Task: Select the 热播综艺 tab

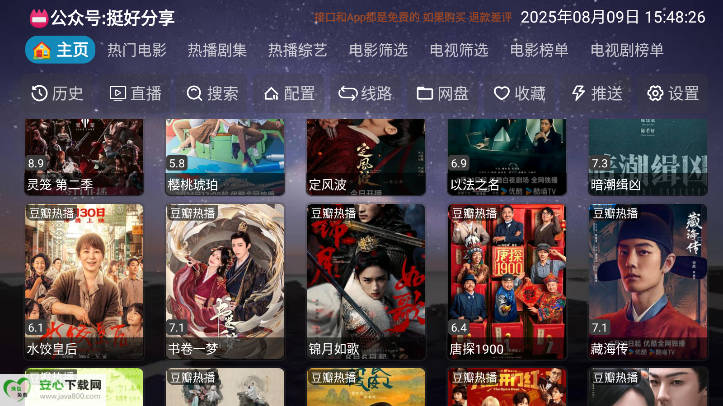Action: (297, 50)
